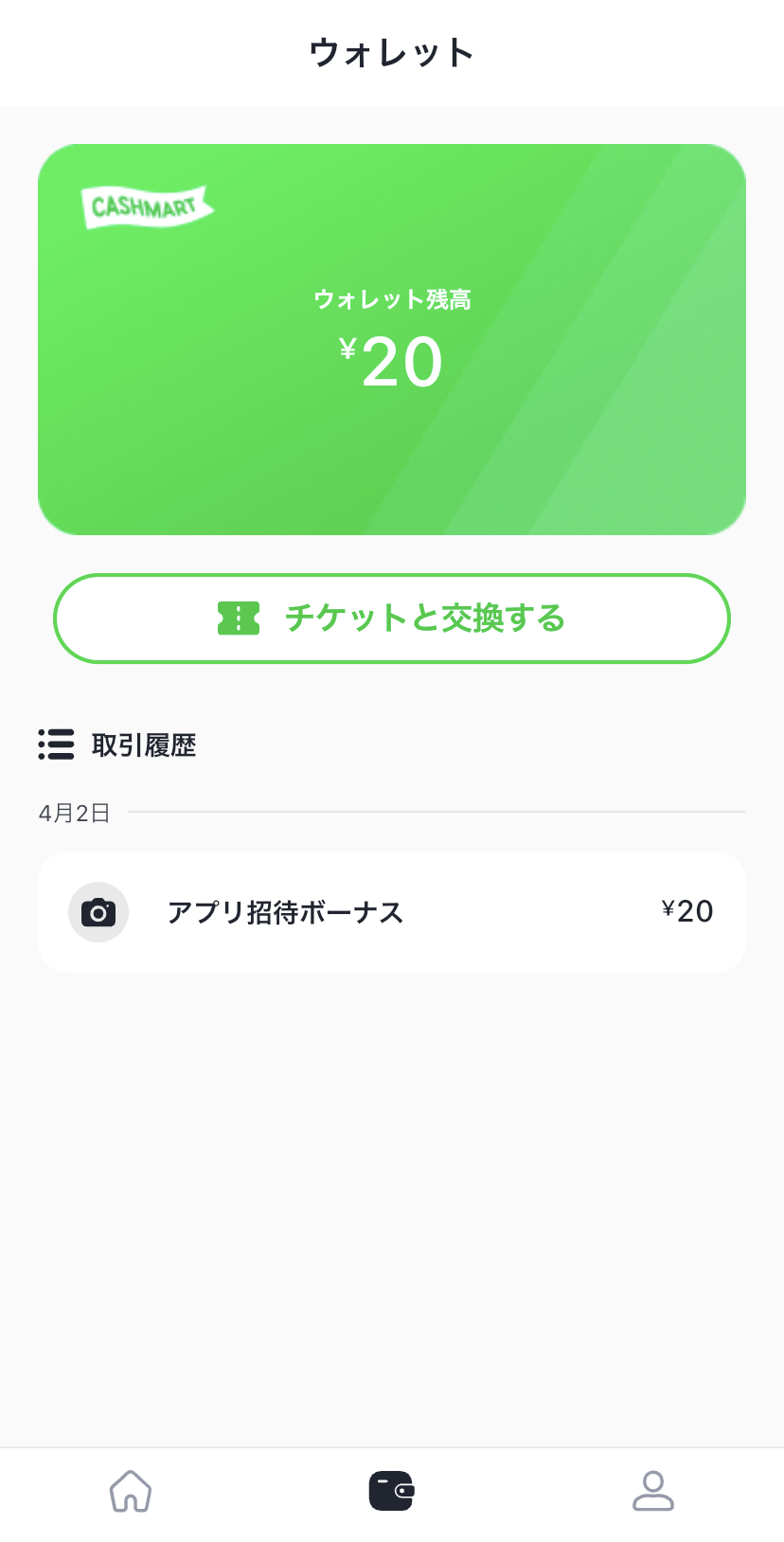
Task: Tap the チケットと交換する button
Action: [x=392, y=619]
